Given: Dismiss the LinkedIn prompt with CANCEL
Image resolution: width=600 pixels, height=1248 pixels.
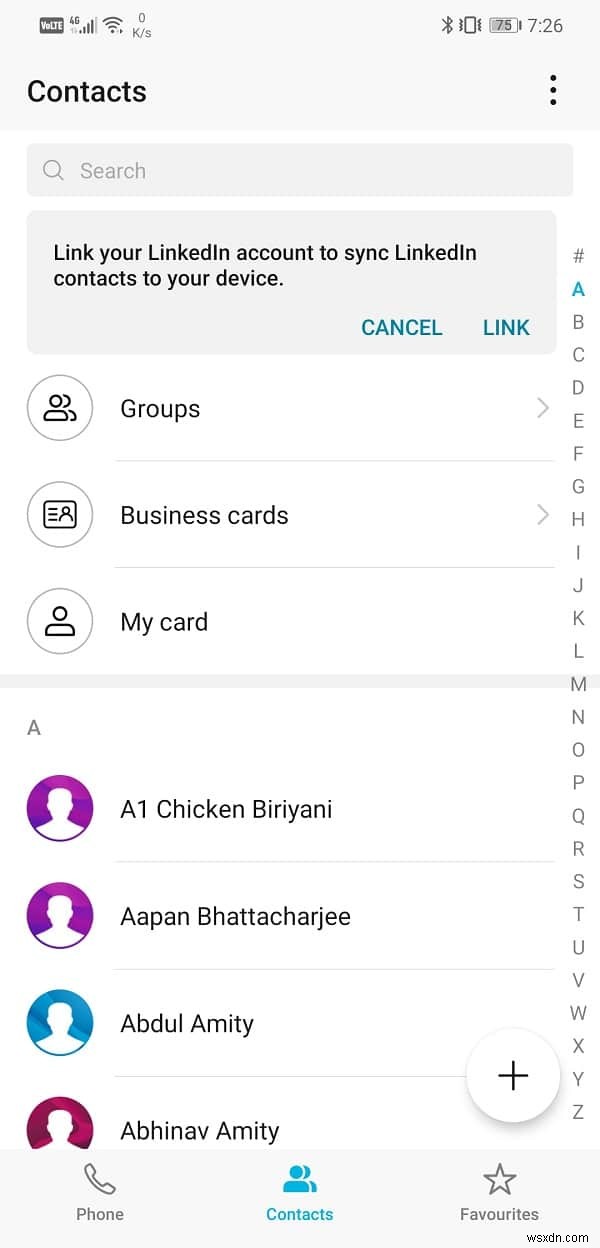Looking at the screenshot, I should (401, 327).
